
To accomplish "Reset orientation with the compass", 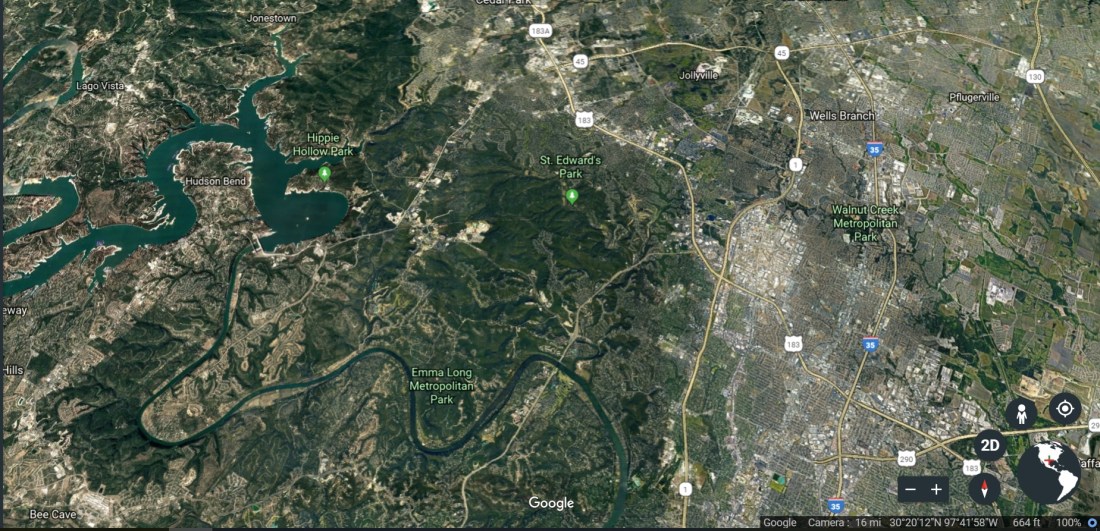I will pos(985,489).
